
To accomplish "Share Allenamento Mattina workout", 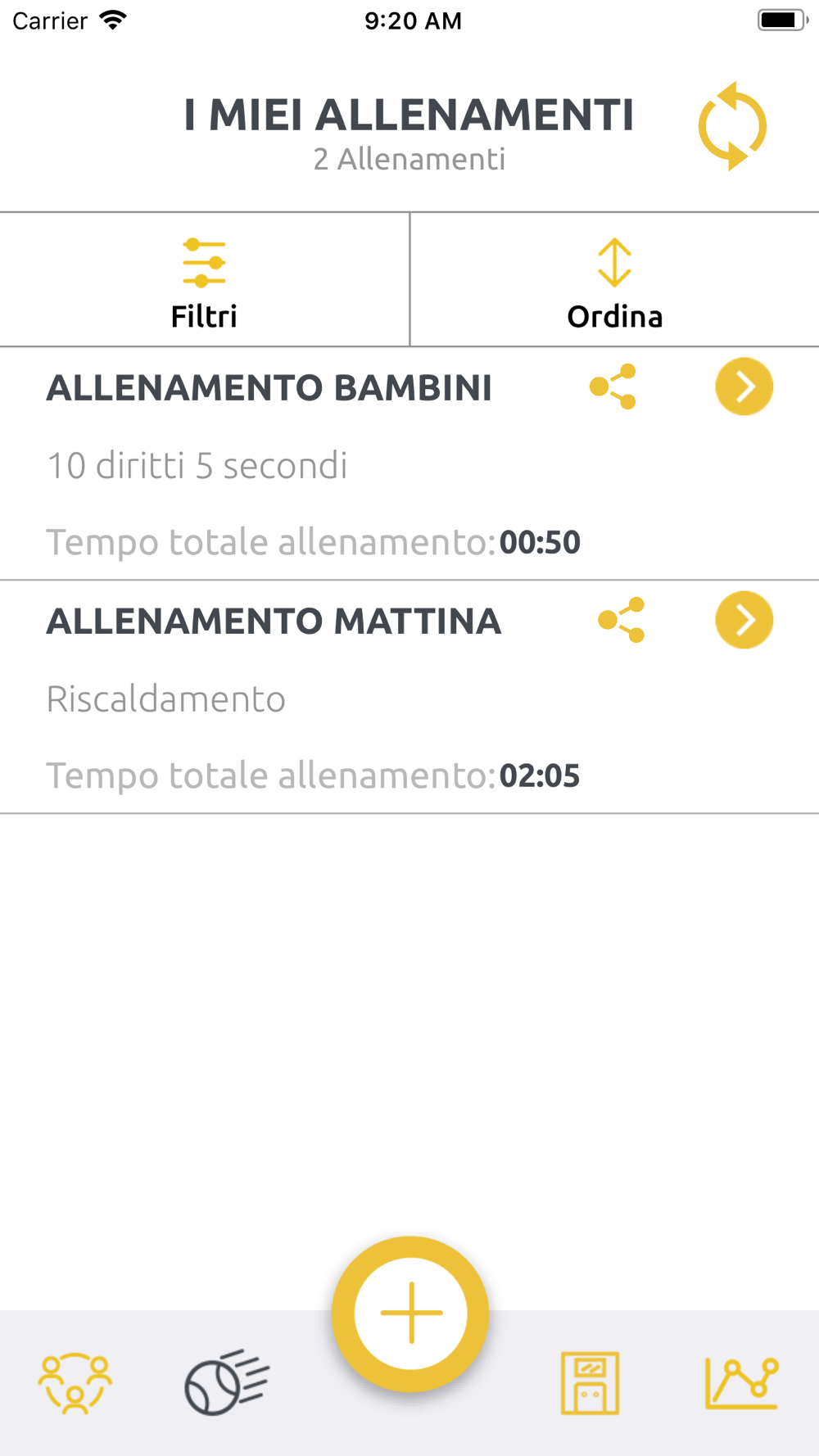I will pos(622,620).
